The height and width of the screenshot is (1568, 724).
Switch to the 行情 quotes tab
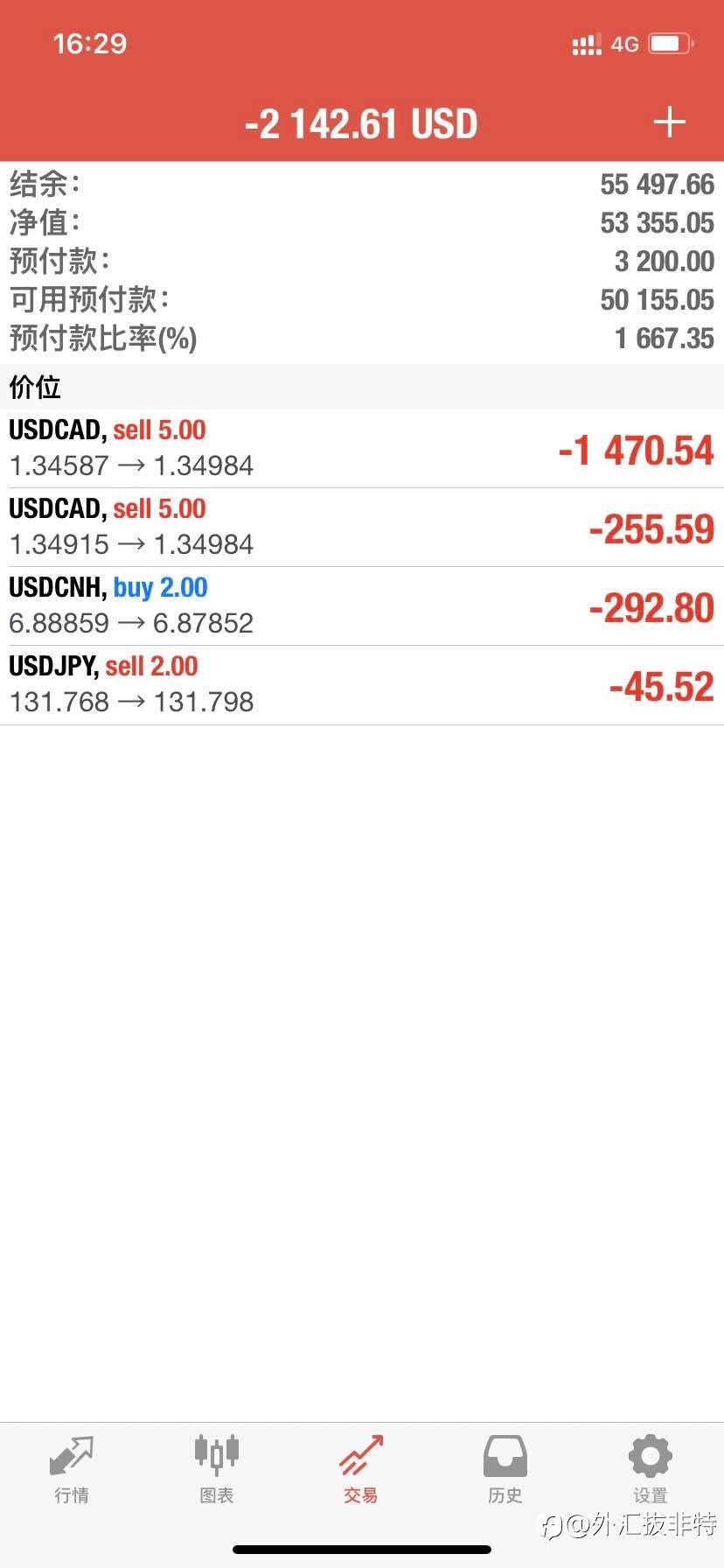72,1468
